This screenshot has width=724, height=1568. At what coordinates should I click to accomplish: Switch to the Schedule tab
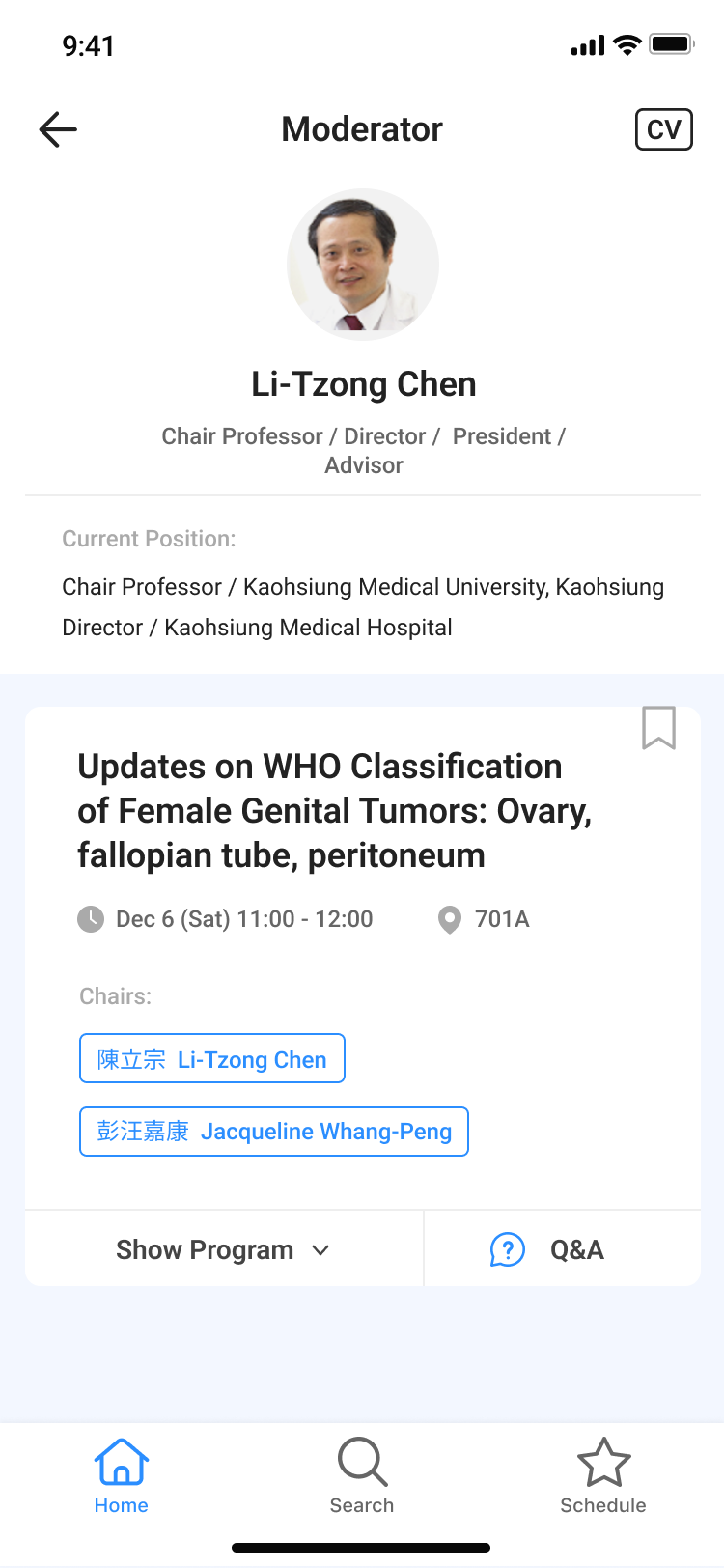click(603, 1475)
